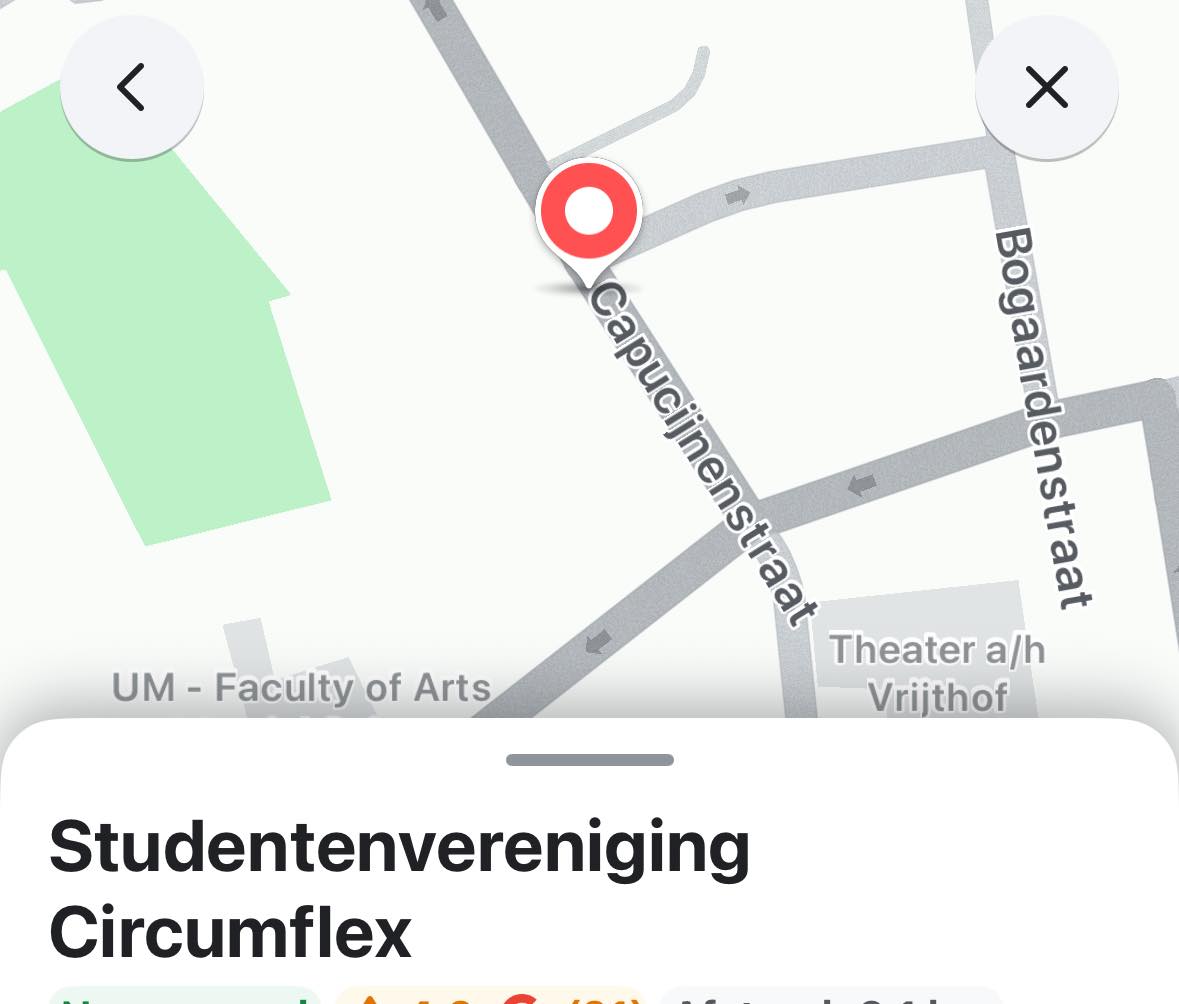1179x1004 pixels.
Task: Select the UM - Faculty of Arts label
Action: coord(301,688)
